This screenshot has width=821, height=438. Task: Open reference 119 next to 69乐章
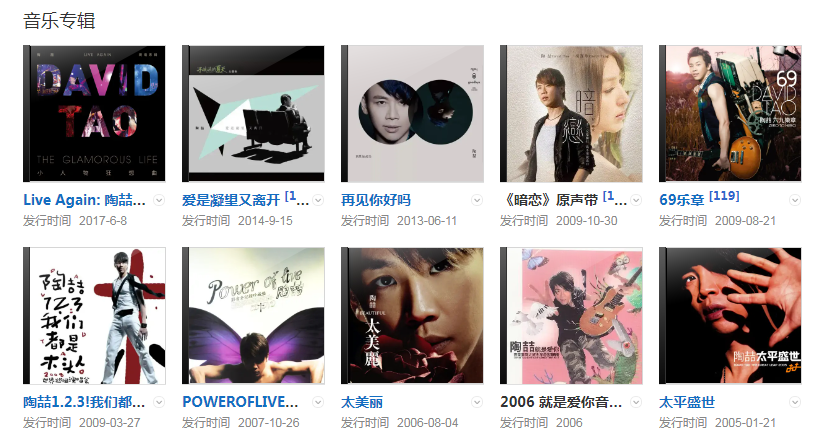click(x=724, y=196)
